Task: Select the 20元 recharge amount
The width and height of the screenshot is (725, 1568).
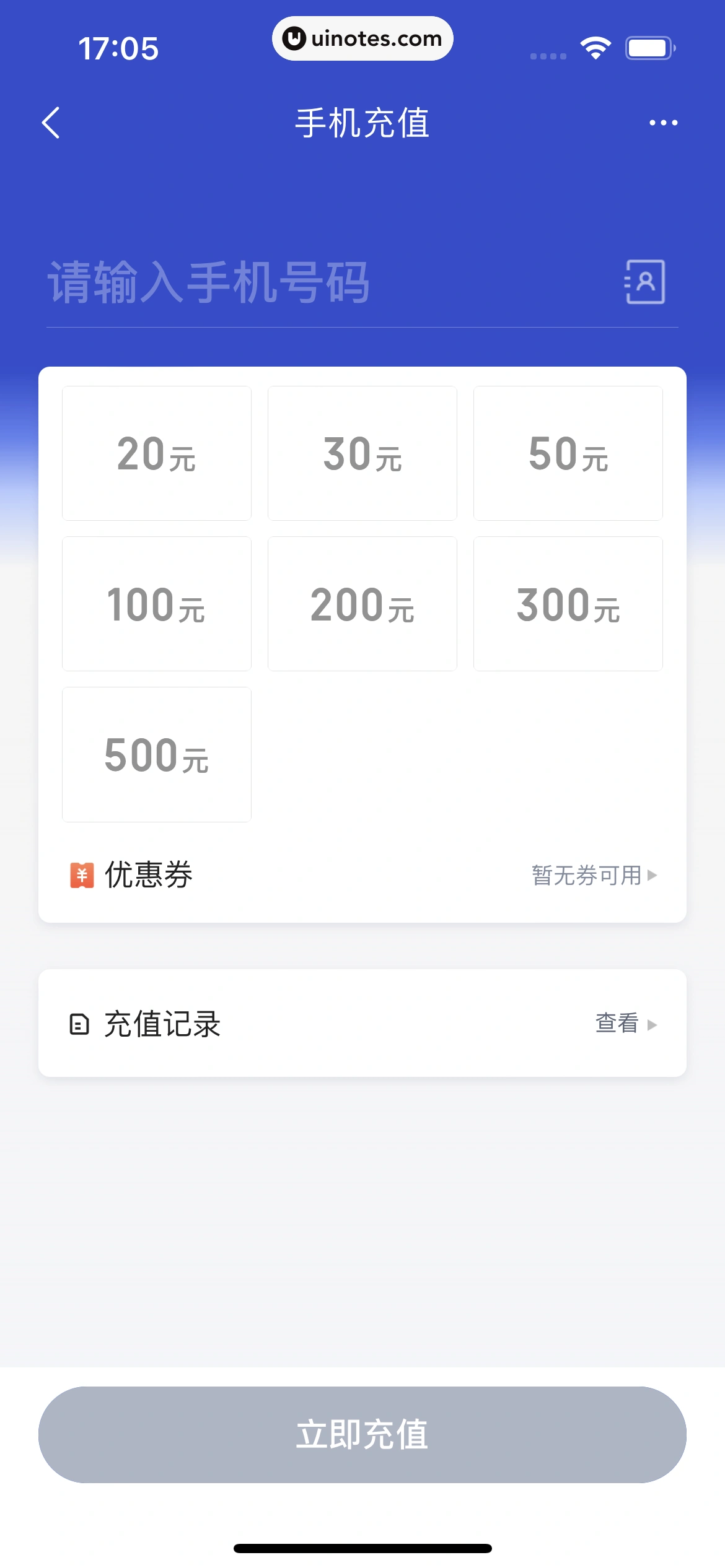Action: pyautogui.click(x=156, y=453)
